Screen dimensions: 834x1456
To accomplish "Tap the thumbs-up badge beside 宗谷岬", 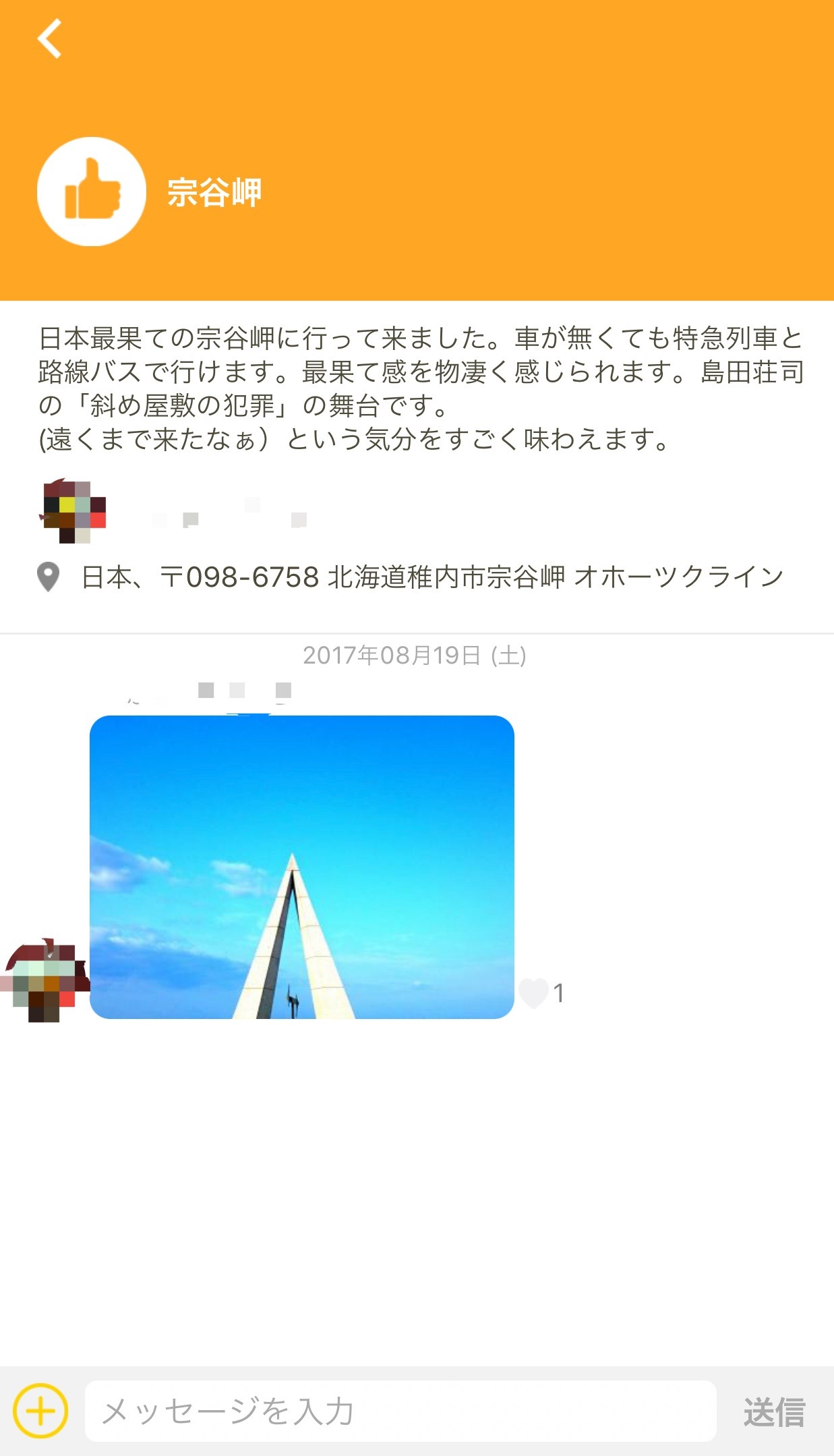I will coord(92,192).
